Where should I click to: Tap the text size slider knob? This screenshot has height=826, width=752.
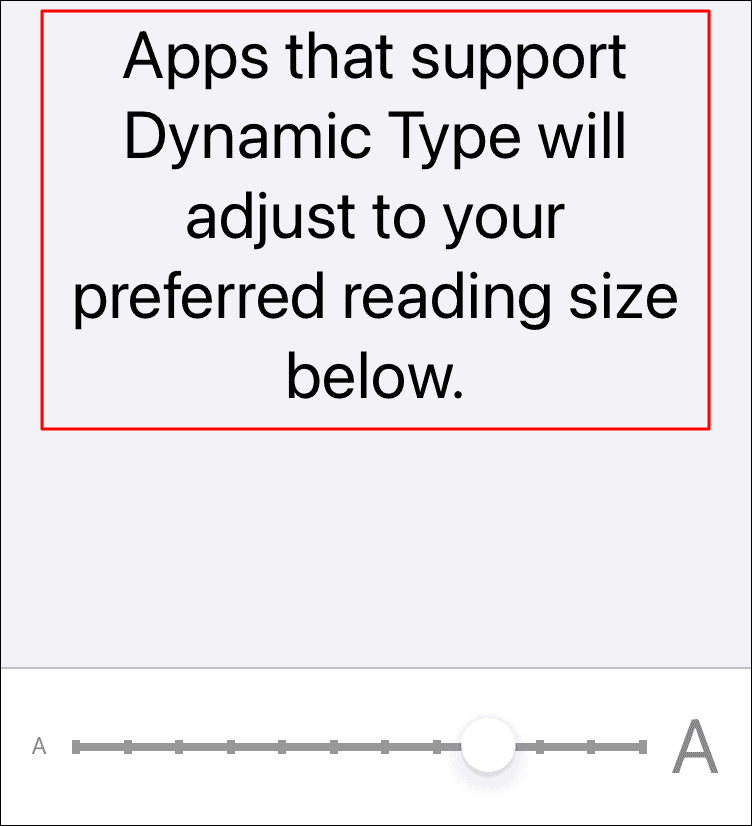coord(487,746)
